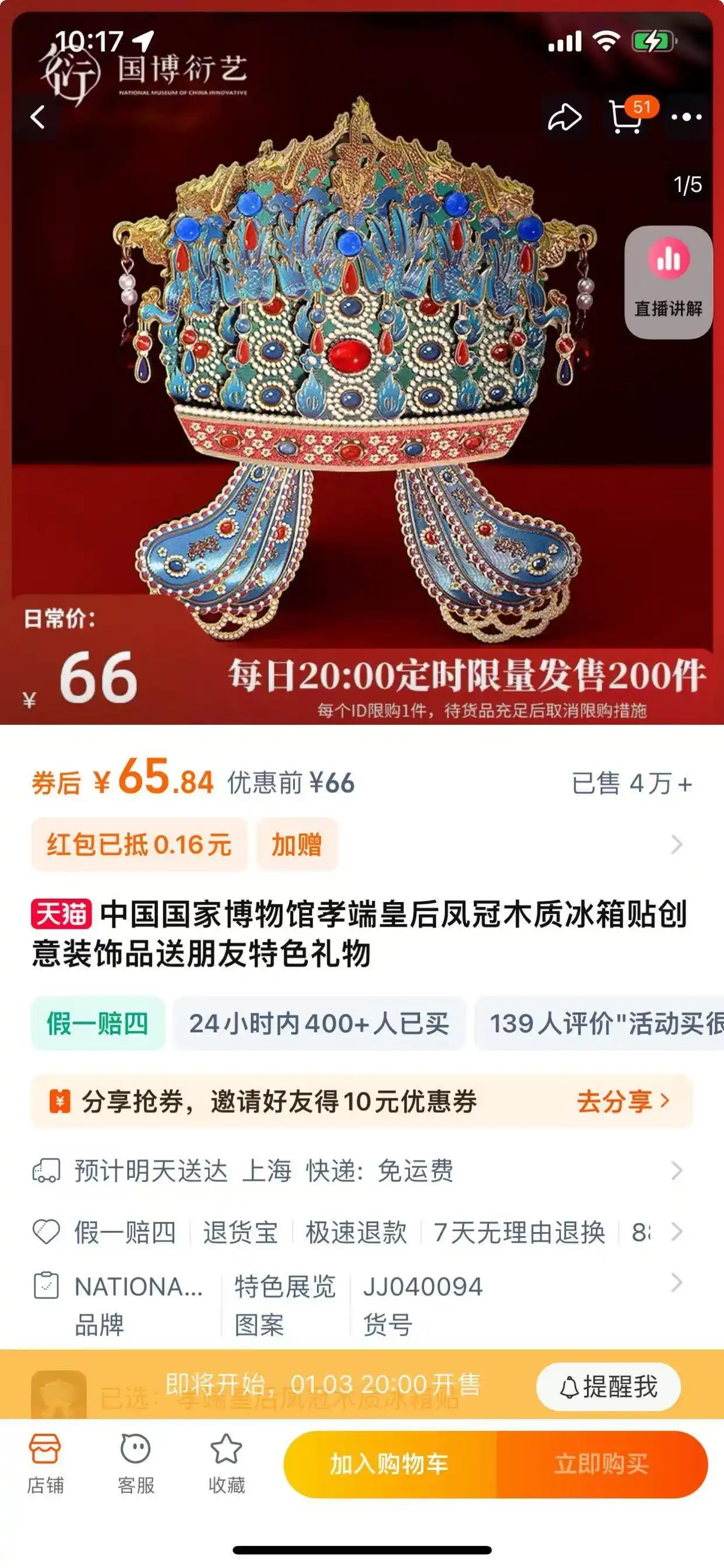
Task: Open the shopping cart with 51 items
Action: 627,117
